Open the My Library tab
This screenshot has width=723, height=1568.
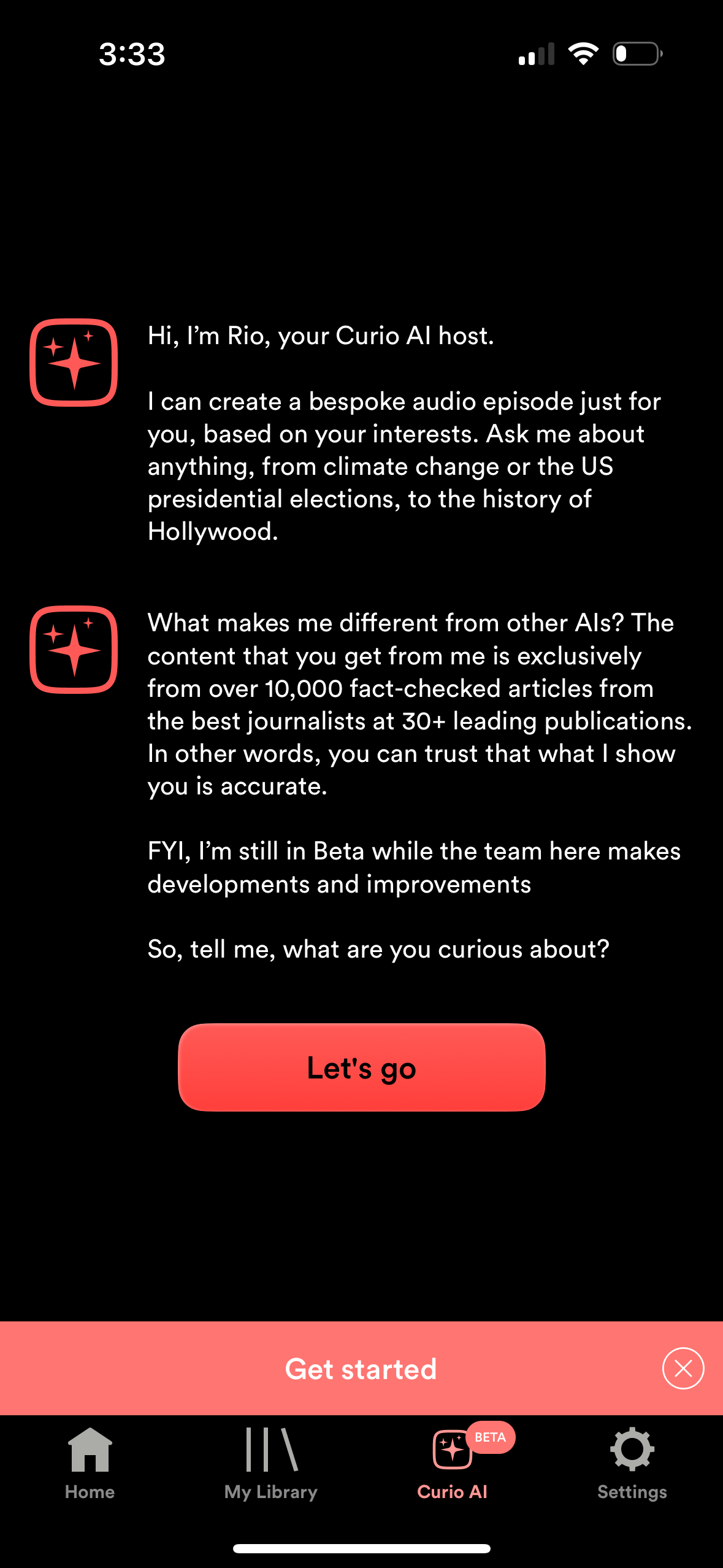pyautogui.click(x=271, y=1463)
